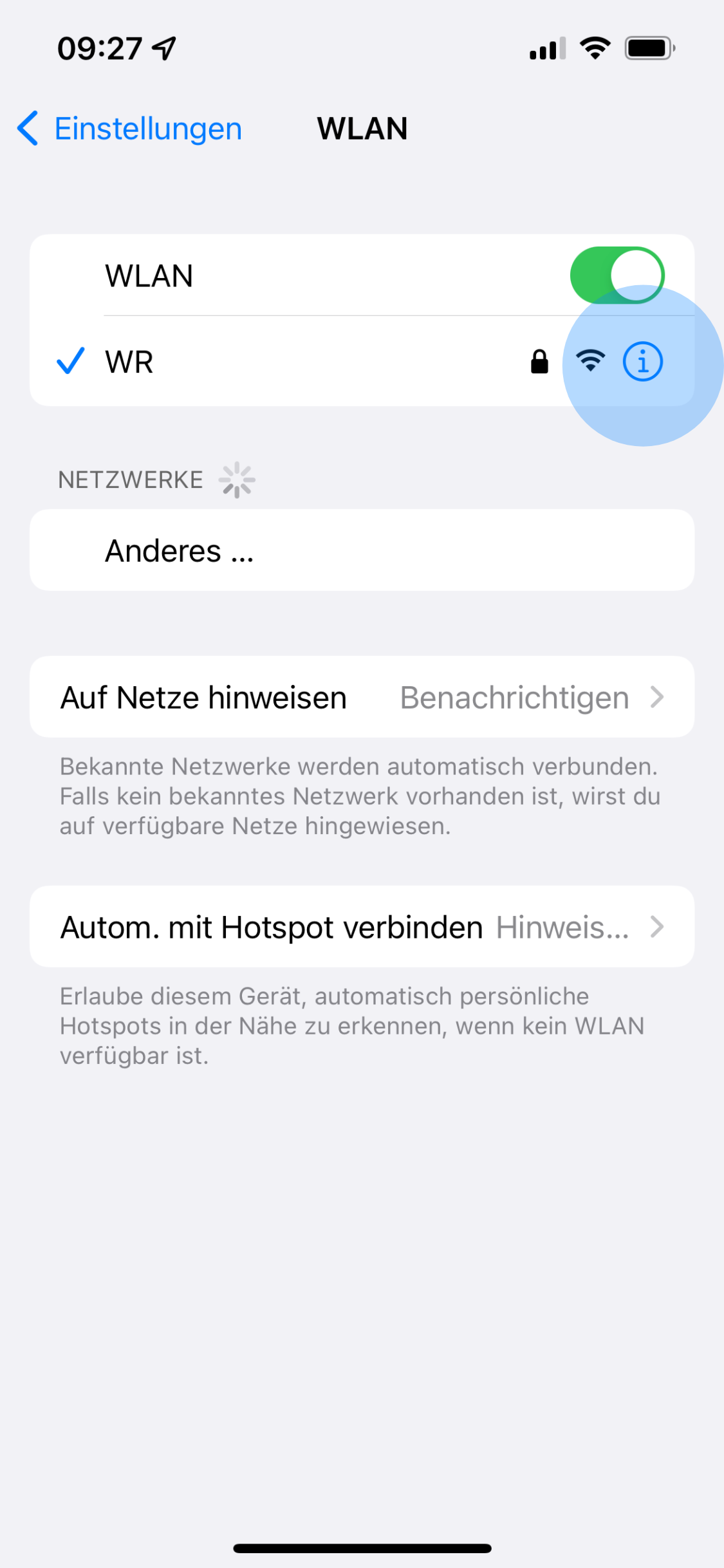Click the WLAN title at the top
The image size is (724, 1568).
coord(362,128)
